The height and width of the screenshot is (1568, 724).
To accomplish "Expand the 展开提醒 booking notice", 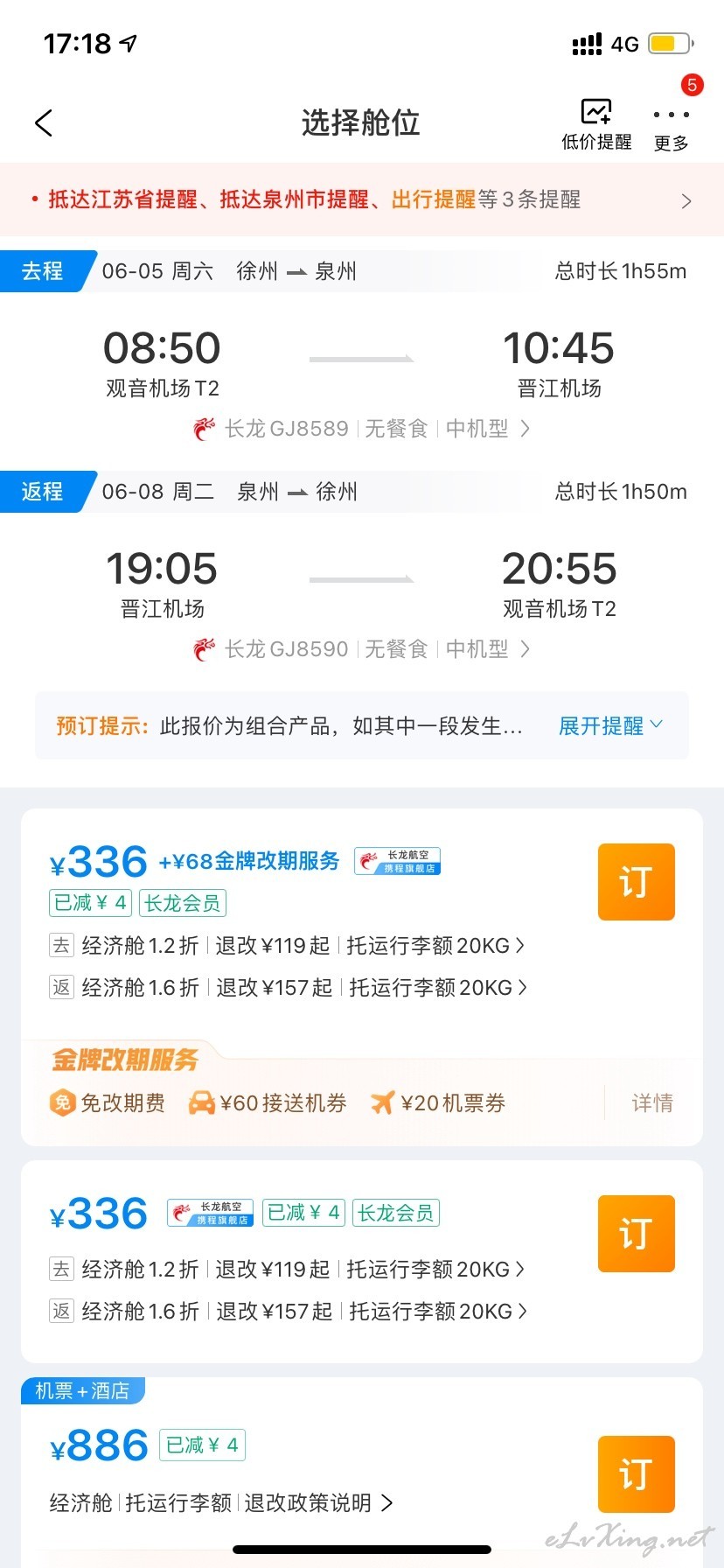I will coord(610,725).
